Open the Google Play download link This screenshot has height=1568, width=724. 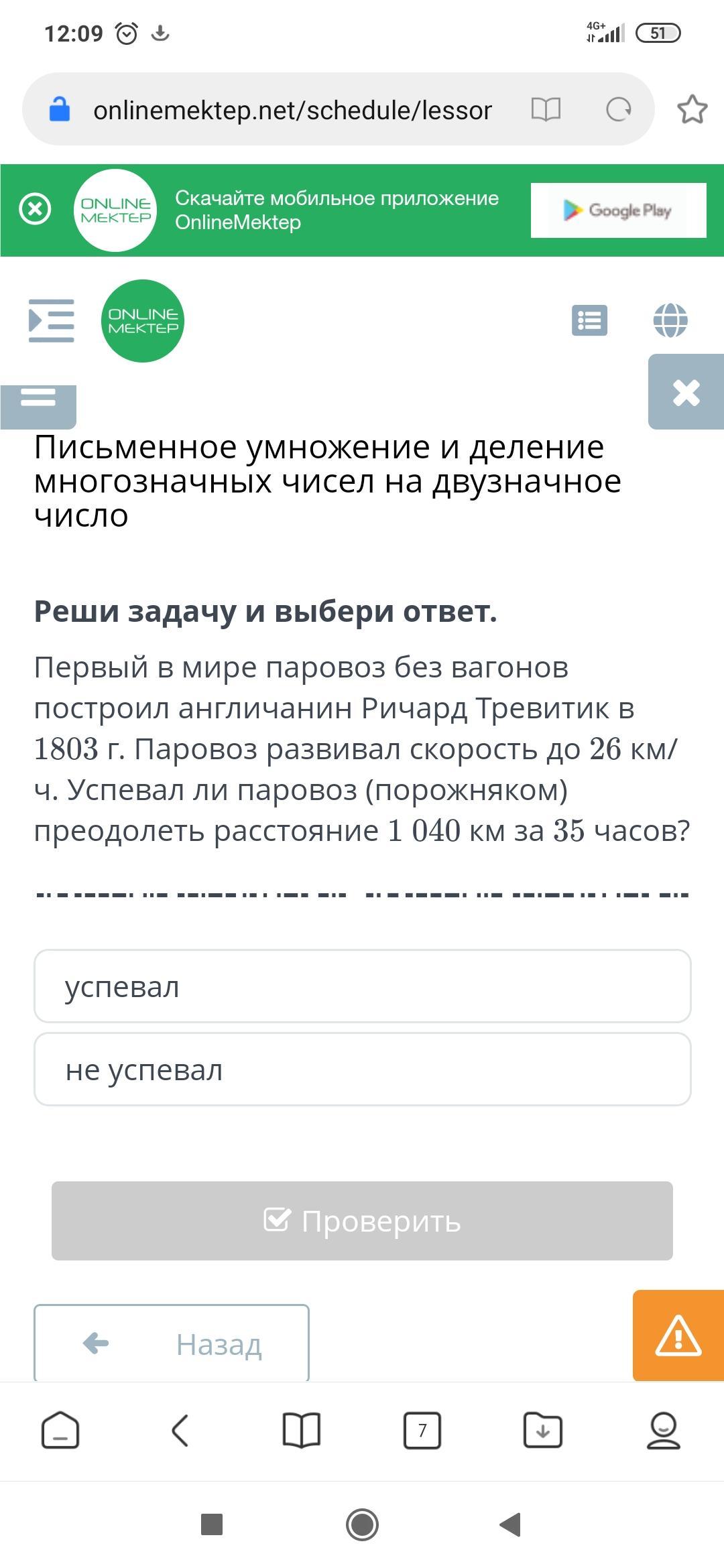point(618,210)
